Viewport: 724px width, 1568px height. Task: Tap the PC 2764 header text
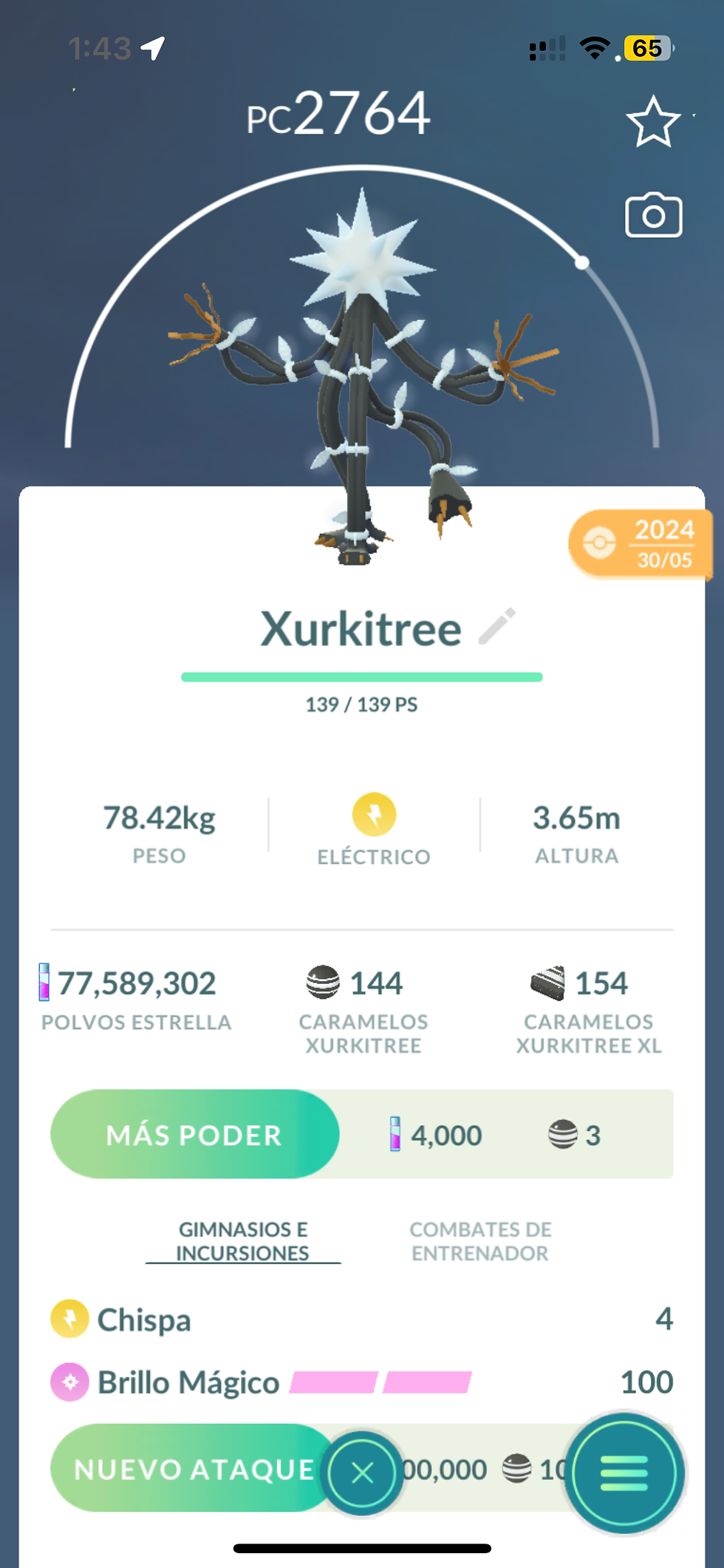(339, 112)
